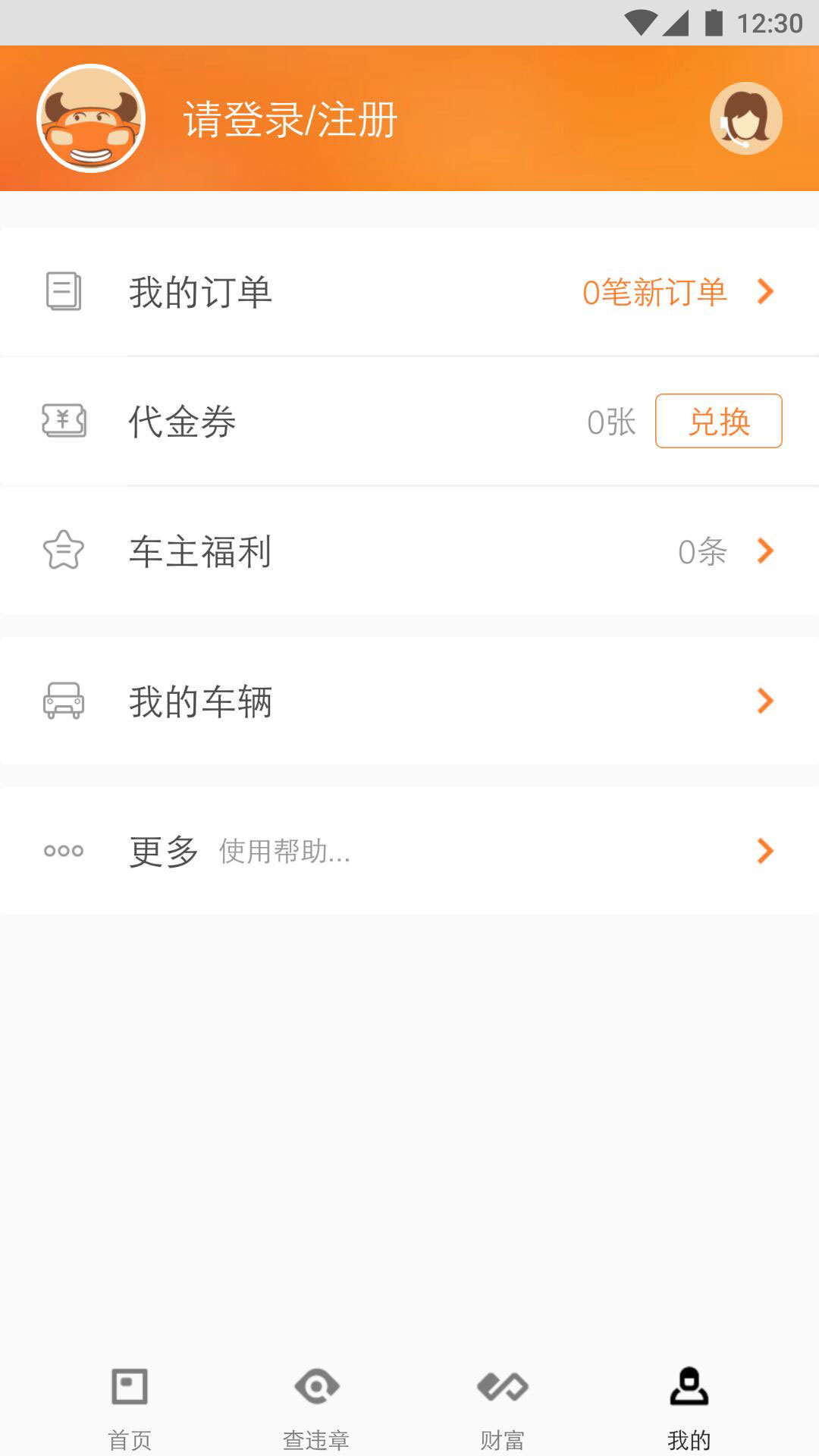Contact customer service via headset icon

745,118
